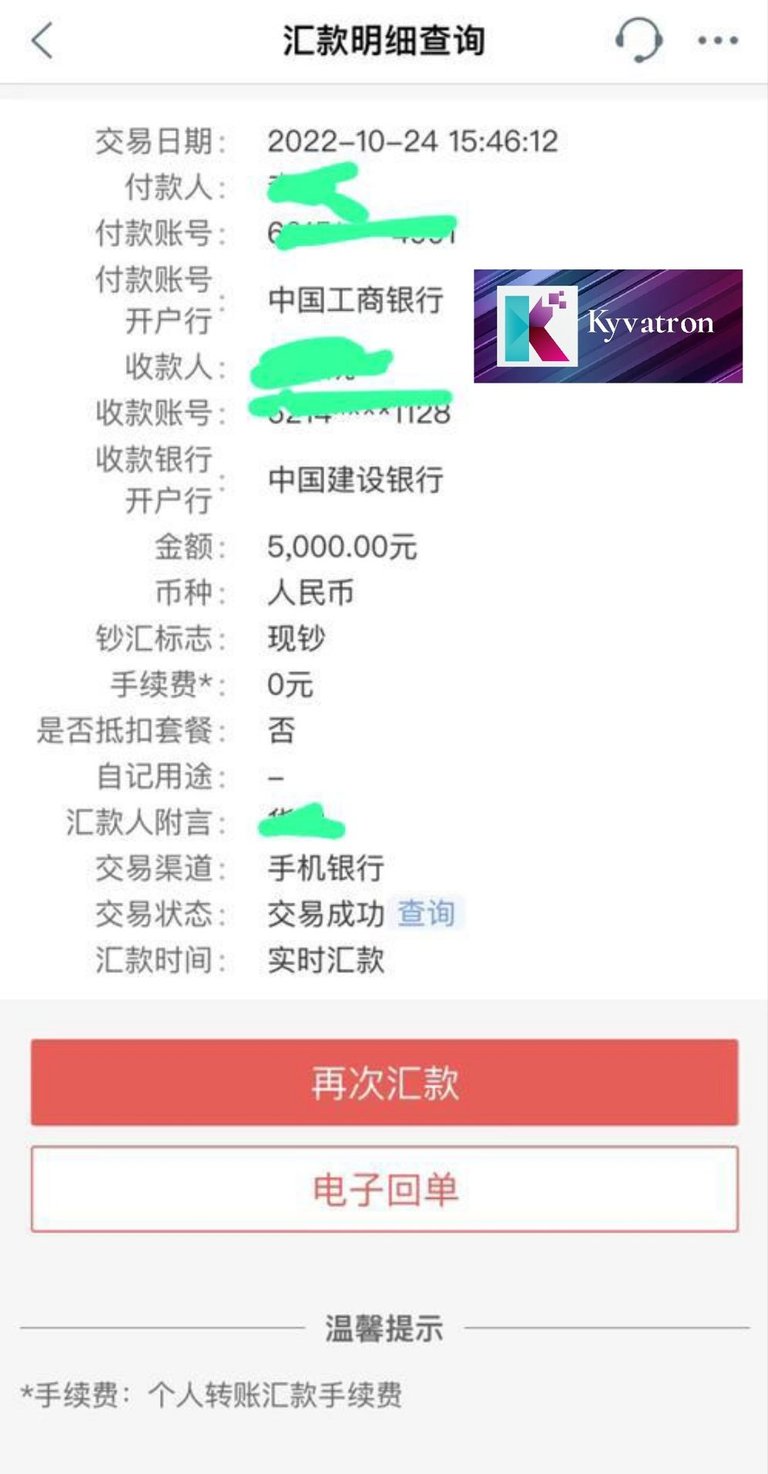Open the 电子回单 electronic receipt

pyautogui.click(x=384, y=1189)
